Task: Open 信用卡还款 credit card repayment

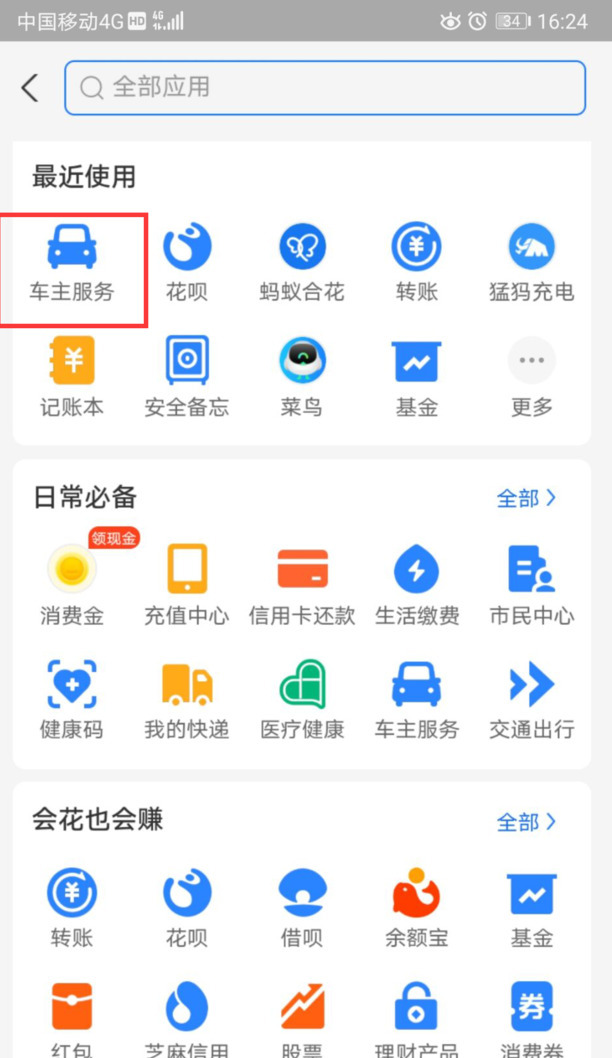Action: [302, 584]
